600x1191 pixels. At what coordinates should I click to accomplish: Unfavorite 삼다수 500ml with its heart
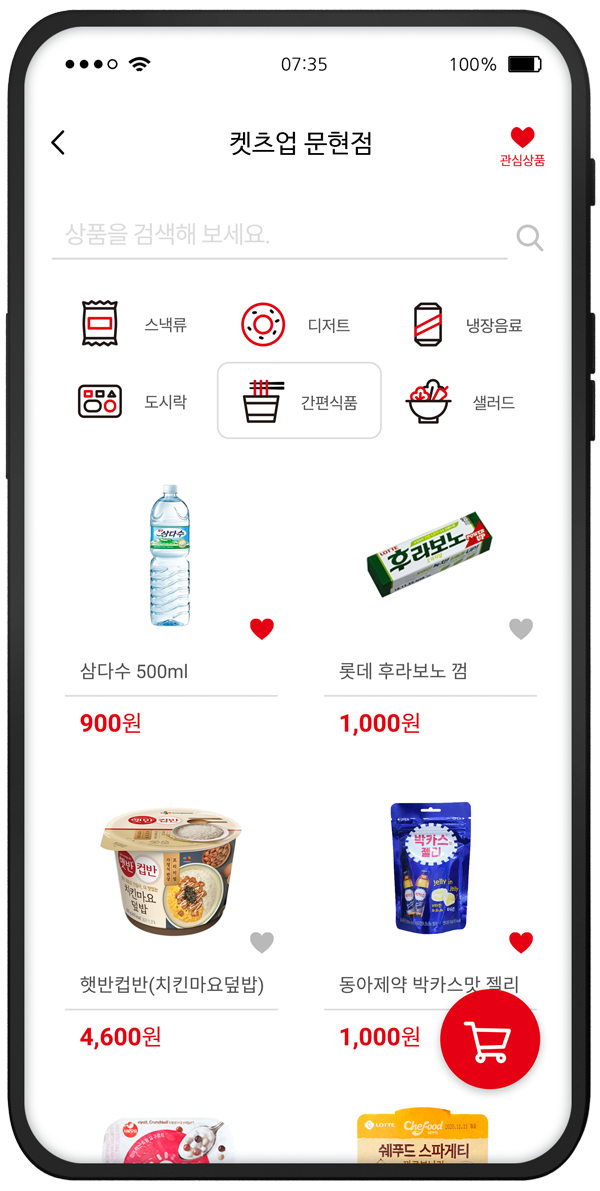(262, 629)
